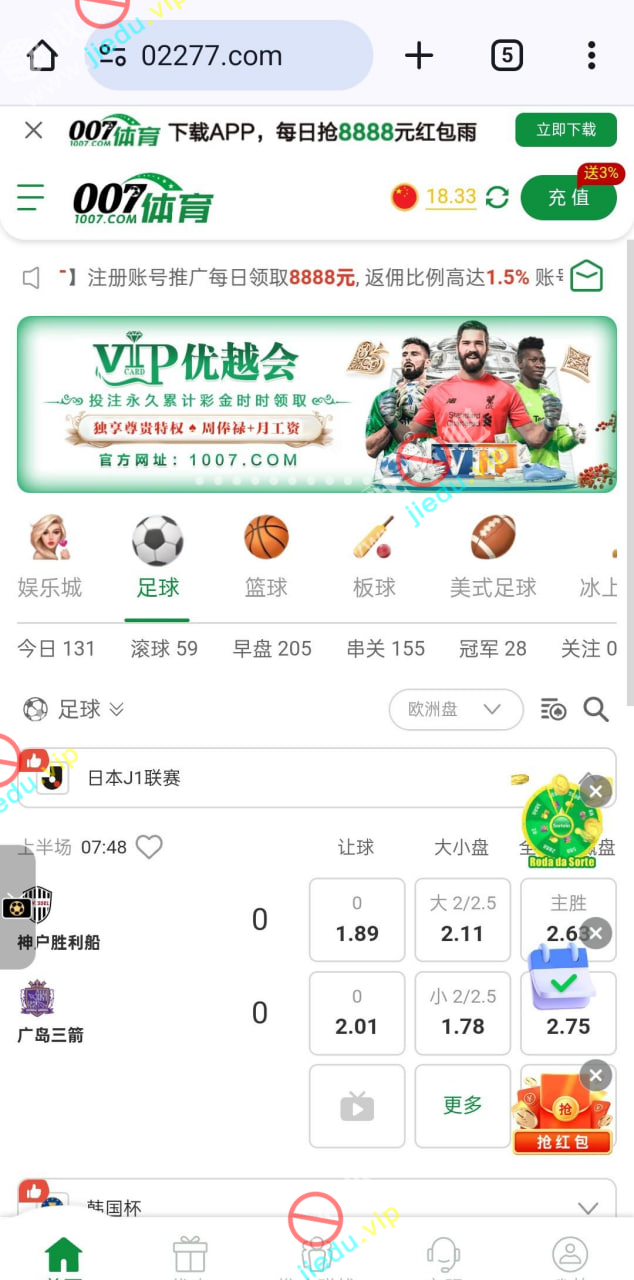Switch to the 篮球 sport category
The image size is (634, 1280).
coord(266,557)
